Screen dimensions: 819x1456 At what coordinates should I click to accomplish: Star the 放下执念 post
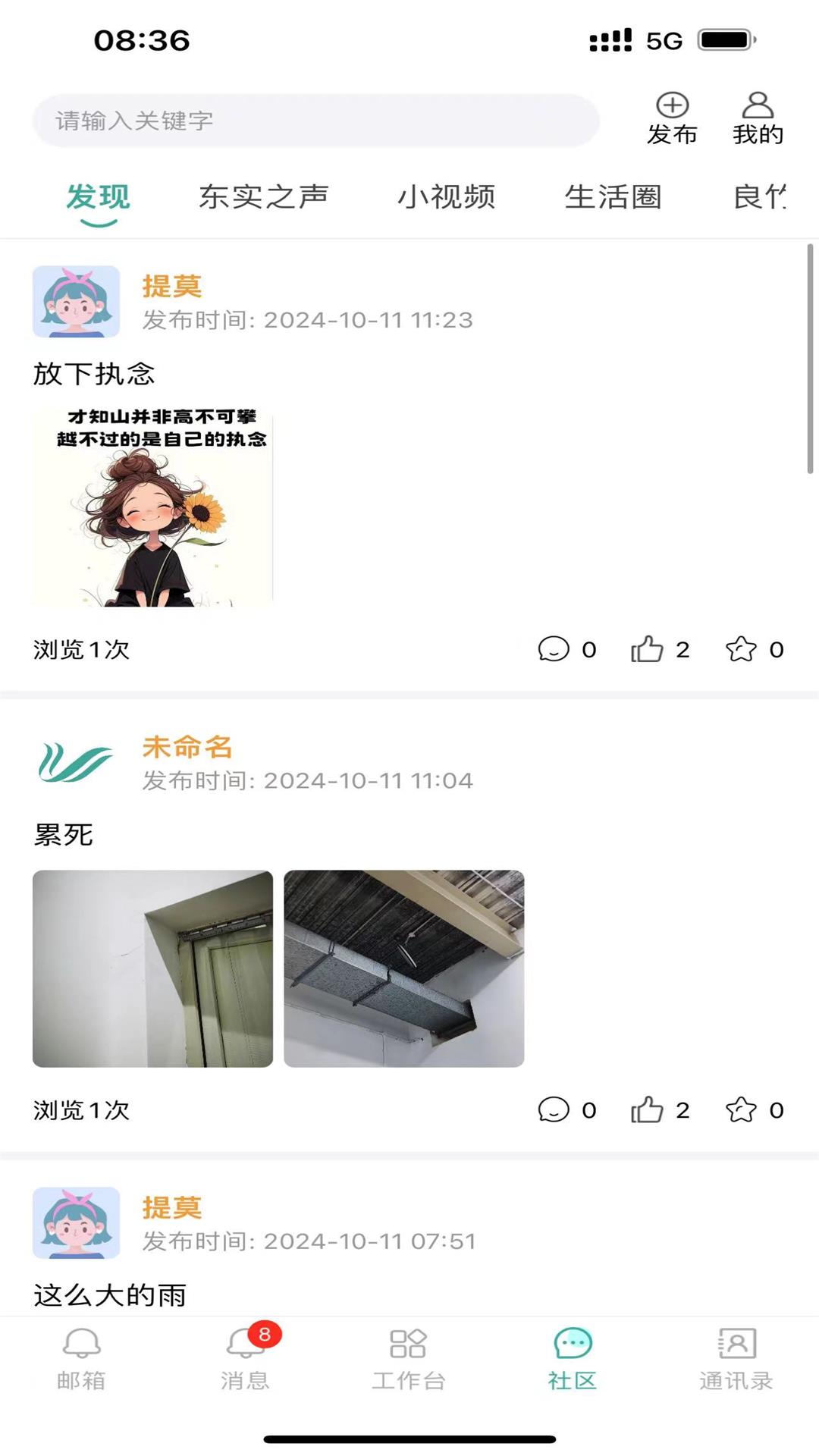point(744,650)
